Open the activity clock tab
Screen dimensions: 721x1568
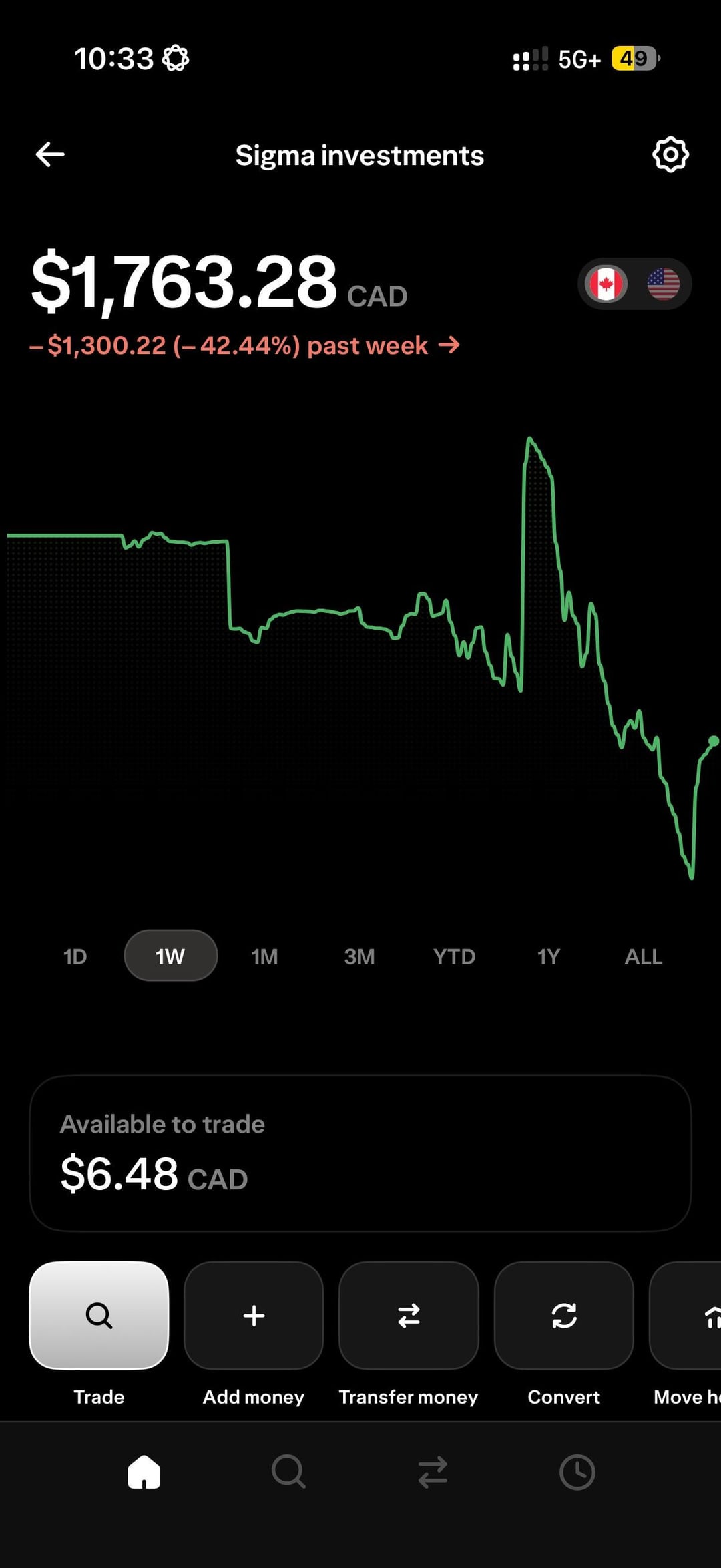[577, 1472]
